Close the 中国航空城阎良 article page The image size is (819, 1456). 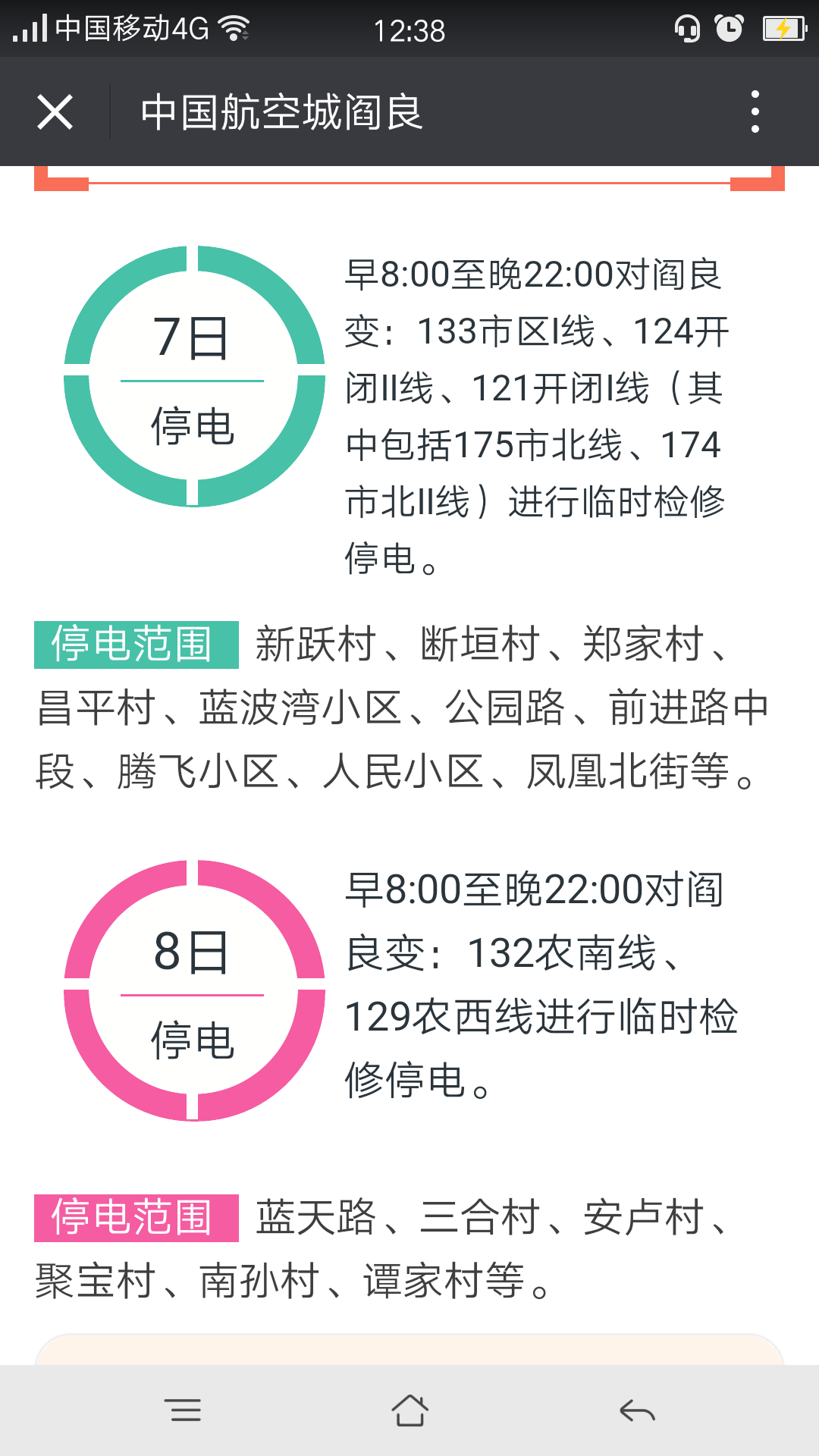click(x=55, y=112)
